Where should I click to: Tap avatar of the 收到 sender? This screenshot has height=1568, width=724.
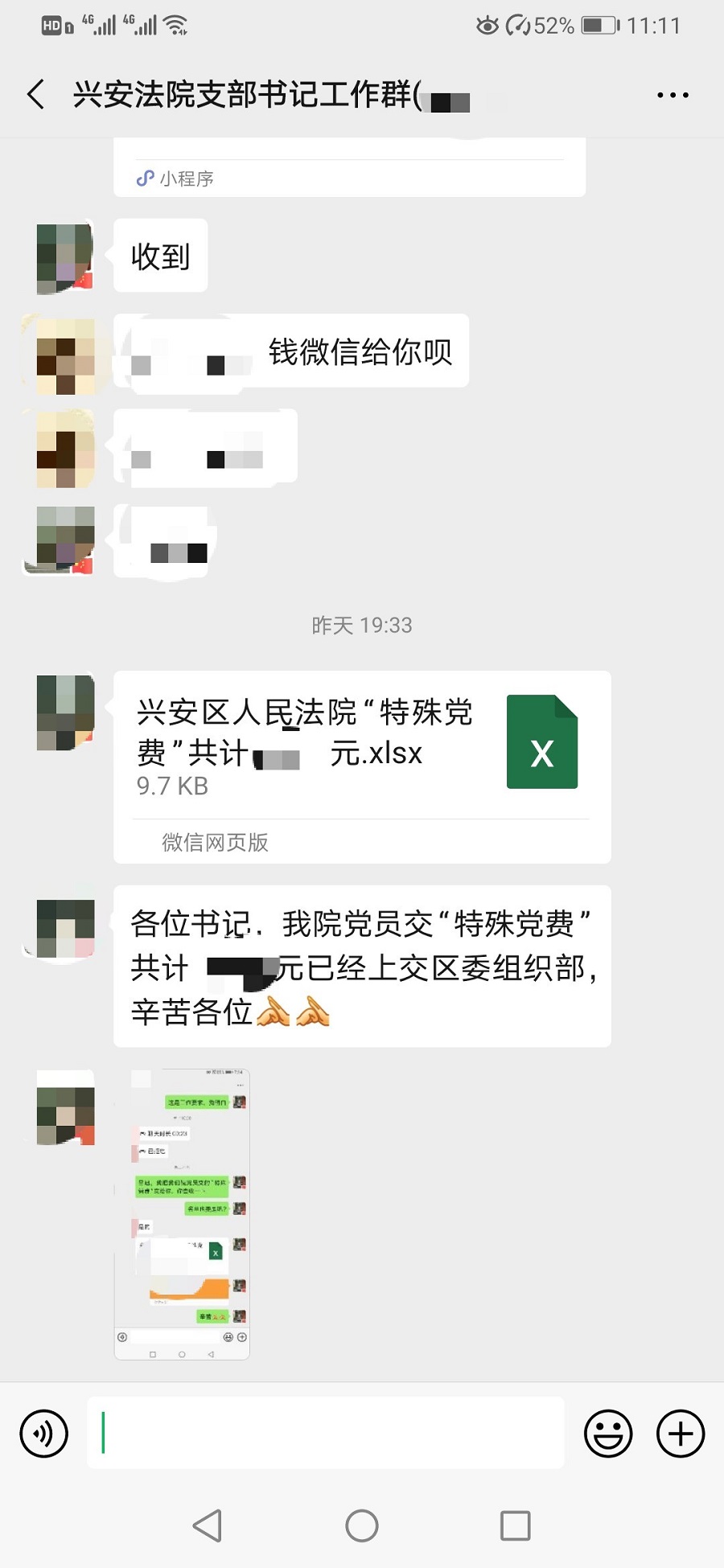tap(65, 257)
